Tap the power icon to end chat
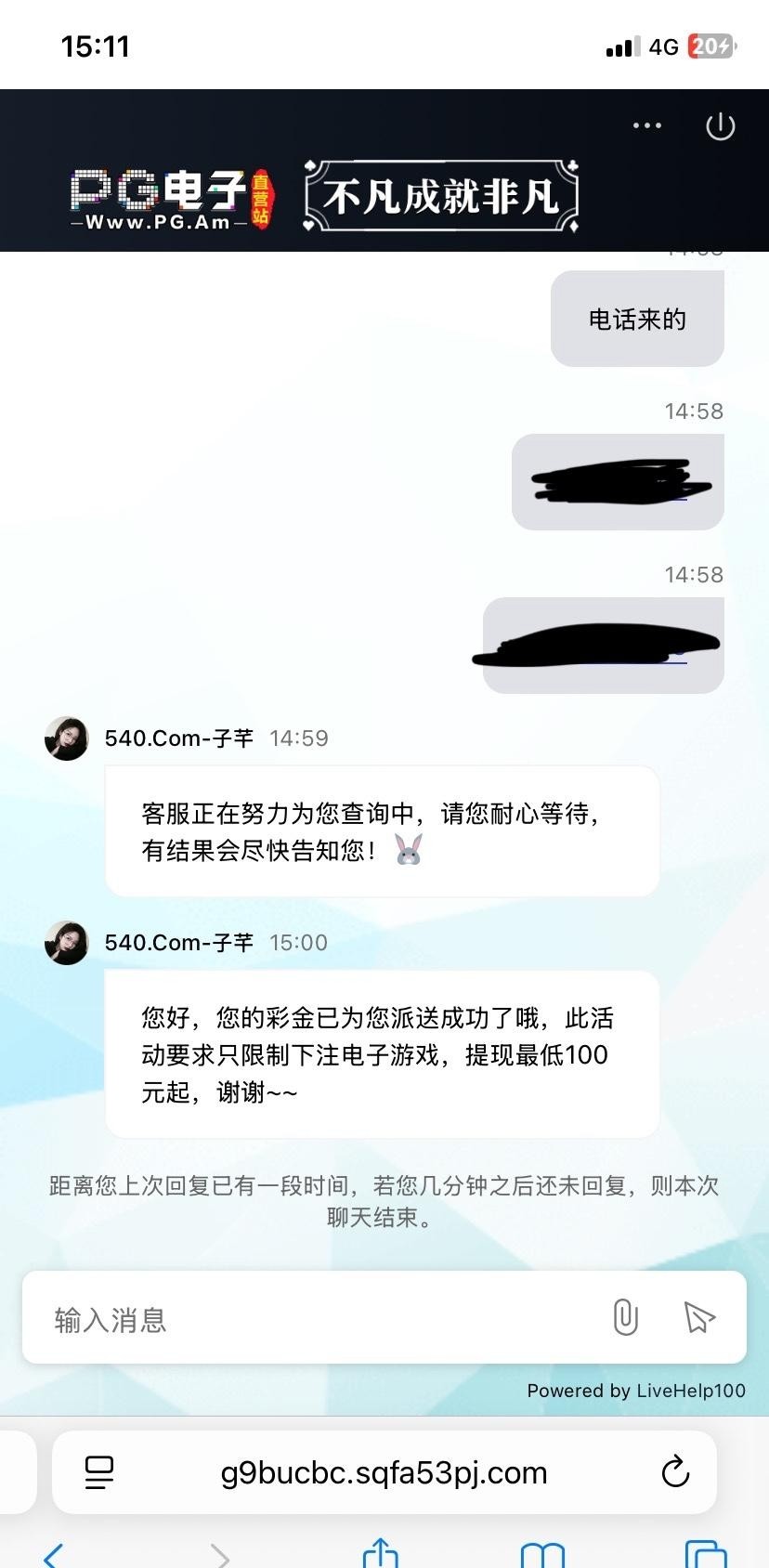The width and height of the screenshot is (769, 1568). (x=721, y=126)
